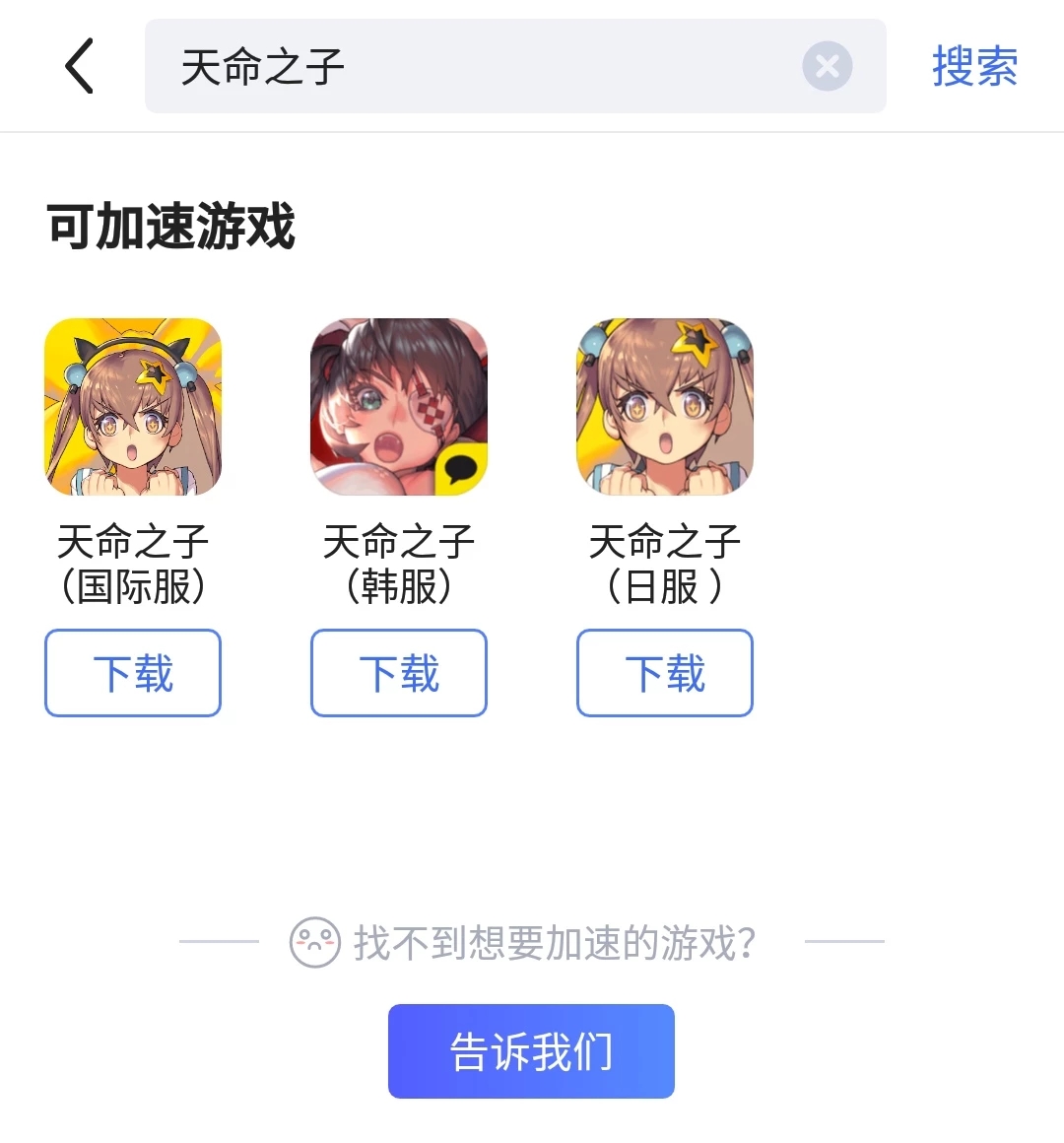Tap the 找不到想要加速的游戏 prompt text

pos(554,943)
